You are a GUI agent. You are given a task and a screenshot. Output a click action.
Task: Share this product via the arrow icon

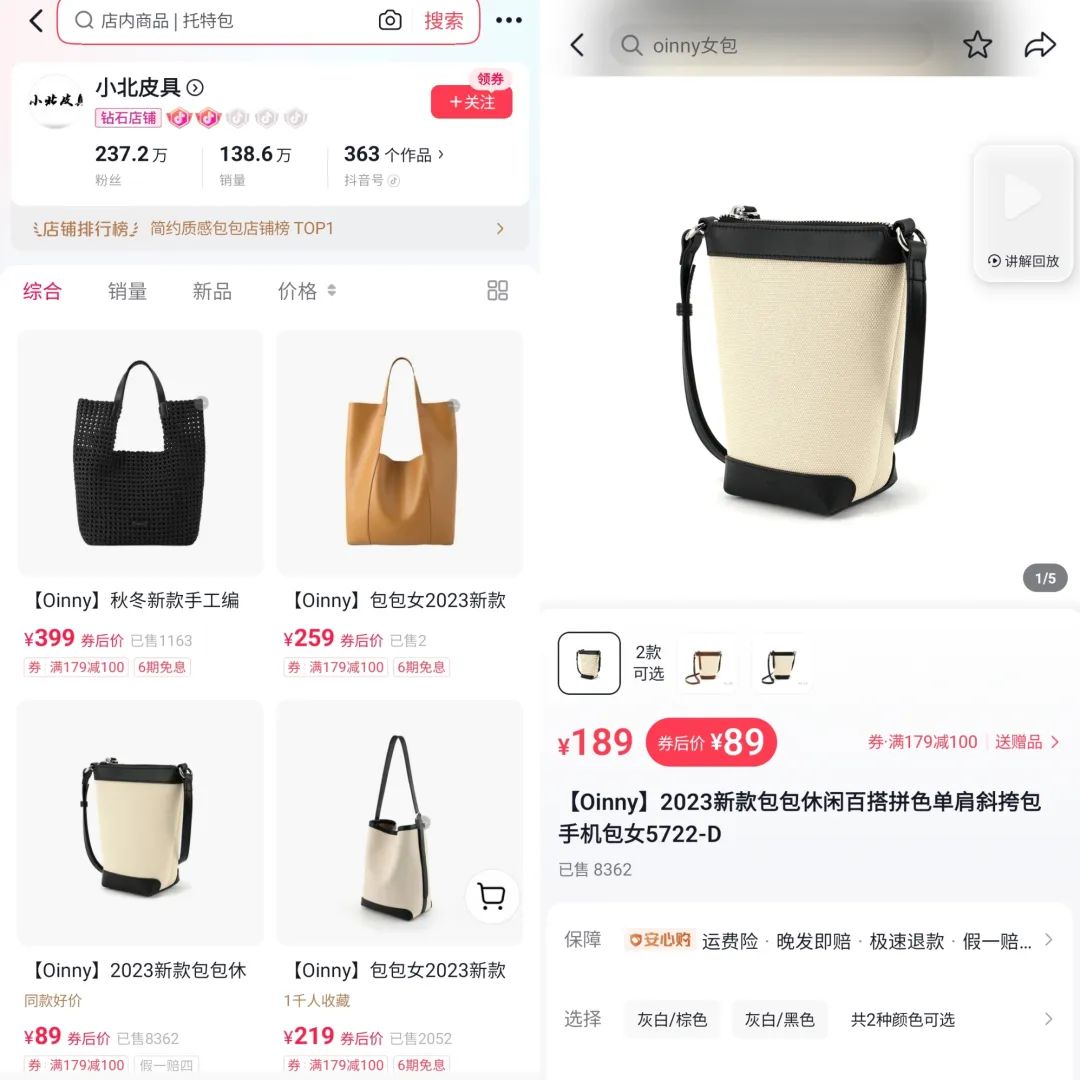click(x=1040, y=45)
